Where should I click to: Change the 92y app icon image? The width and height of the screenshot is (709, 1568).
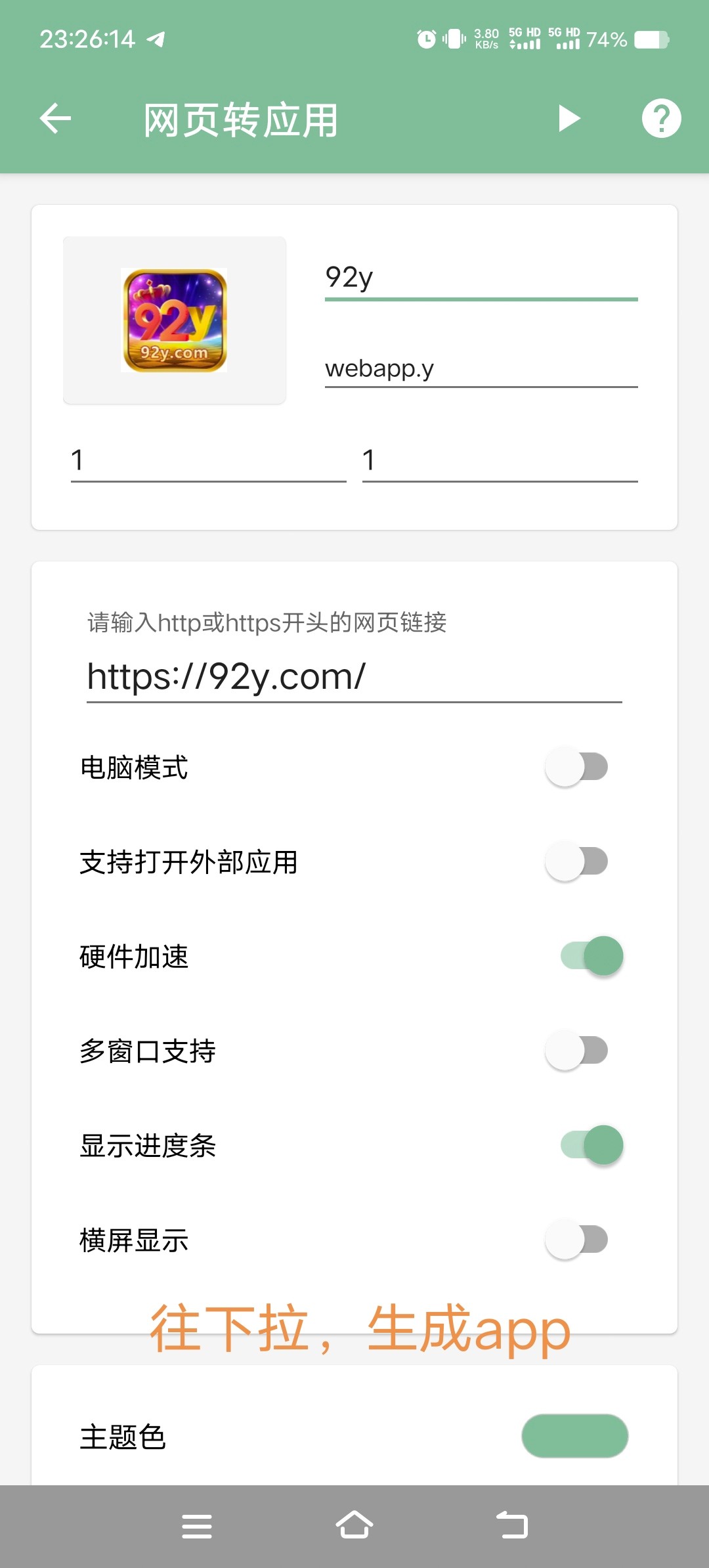coord(175,320)
